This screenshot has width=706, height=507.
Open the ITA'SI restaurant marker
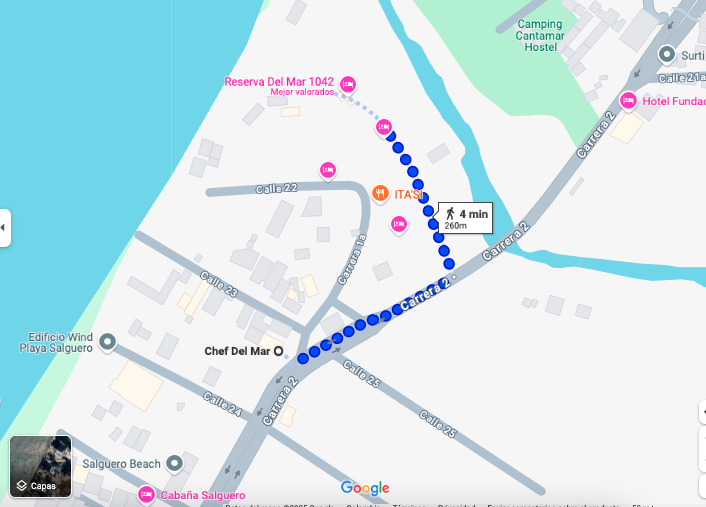coord(380,194)
